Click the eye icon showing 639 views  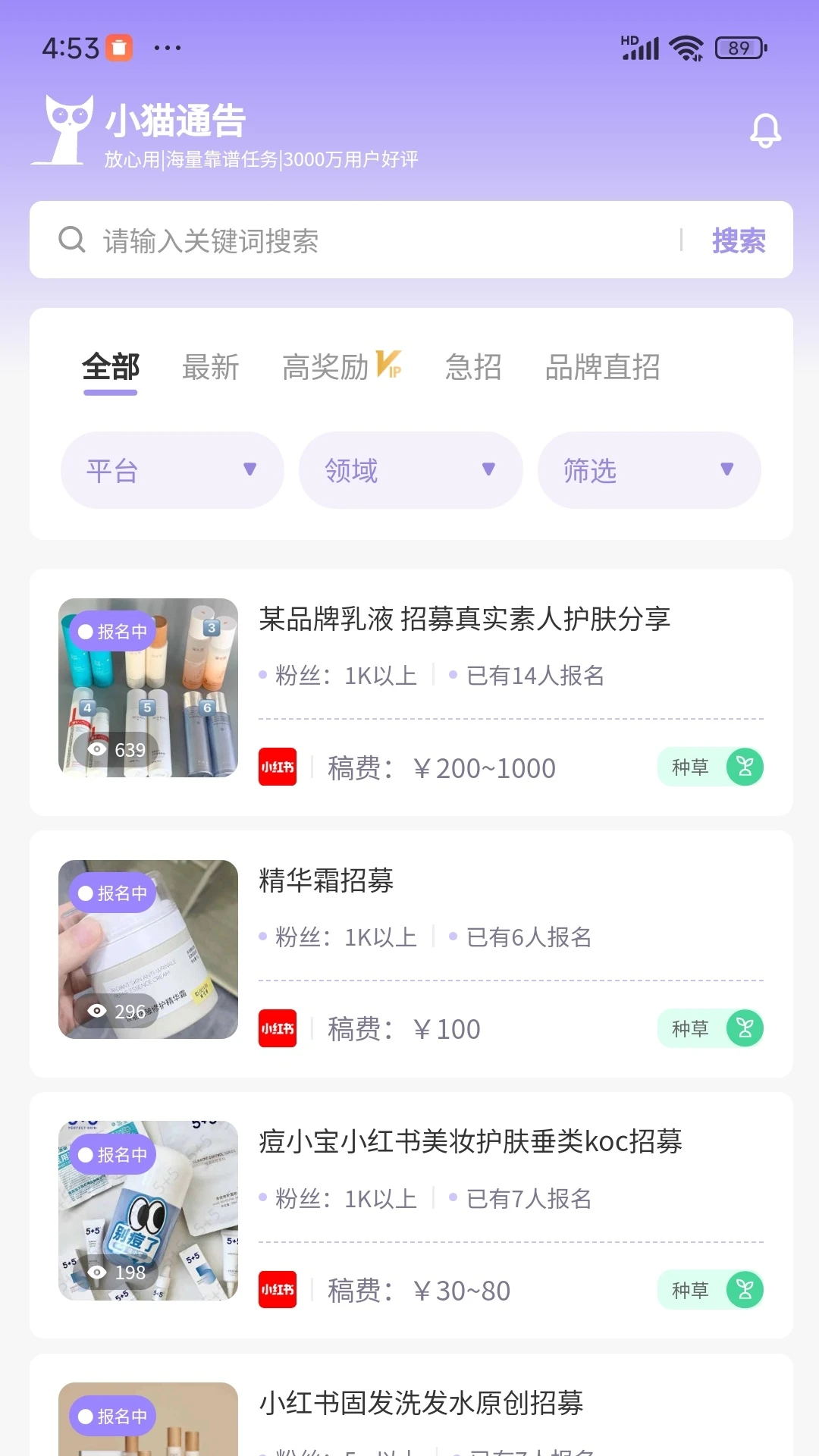(x=98, y=749)
